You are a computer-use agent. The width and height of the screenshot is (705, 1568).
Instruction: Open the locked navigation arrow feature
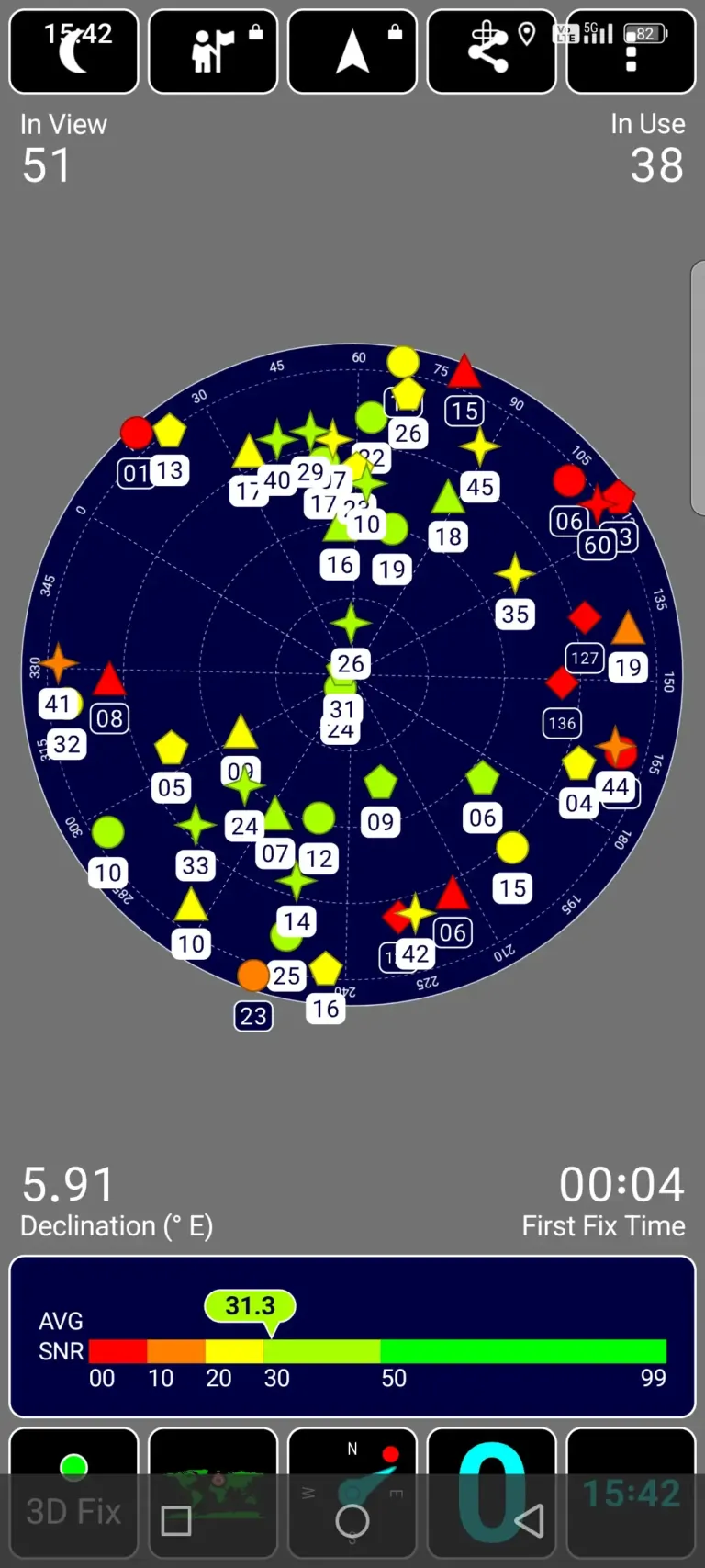click(x=352, y=52)
